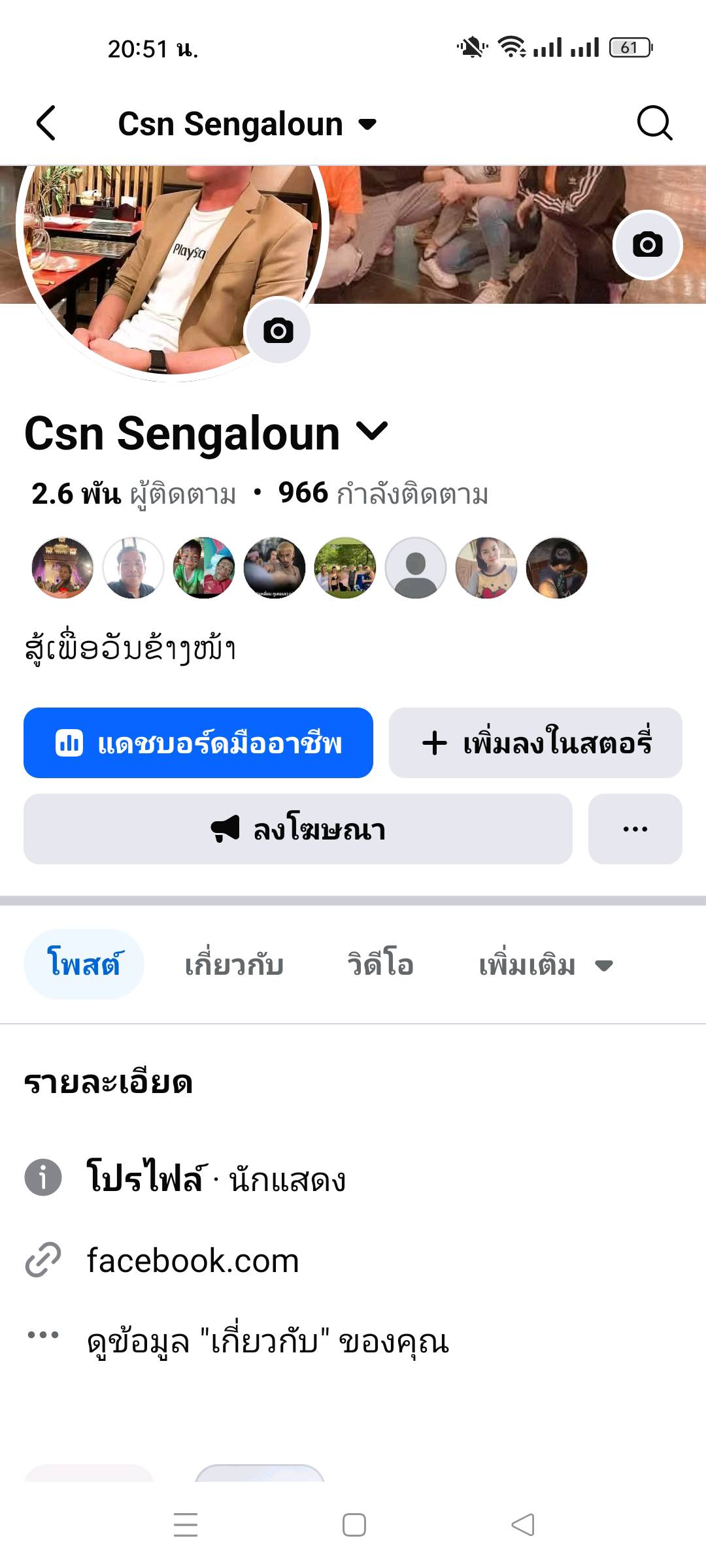Screen dimensions: 706x1568
Task: Go to the system home screen
Action: tap(354, 1525)
